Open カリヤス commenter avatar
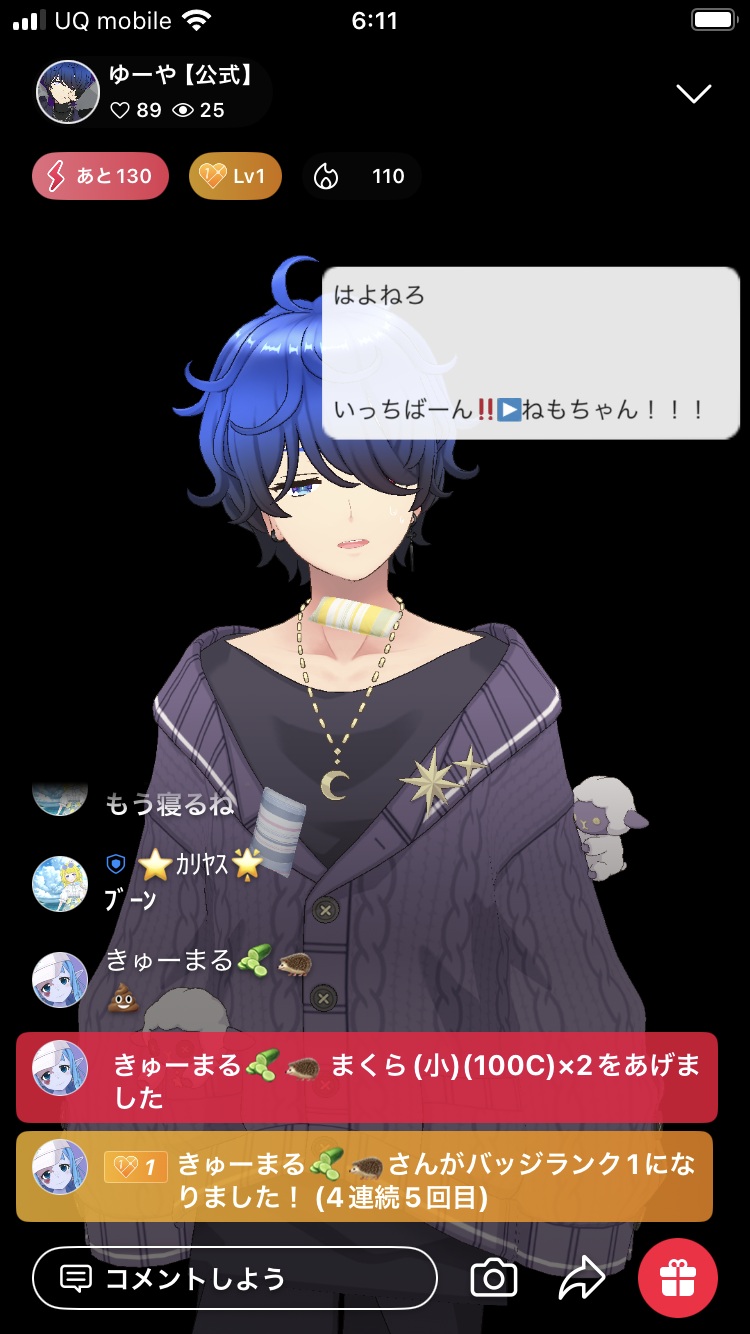Image resolution: width=750 pixels, height=1334 pixels. pos(60,883)
